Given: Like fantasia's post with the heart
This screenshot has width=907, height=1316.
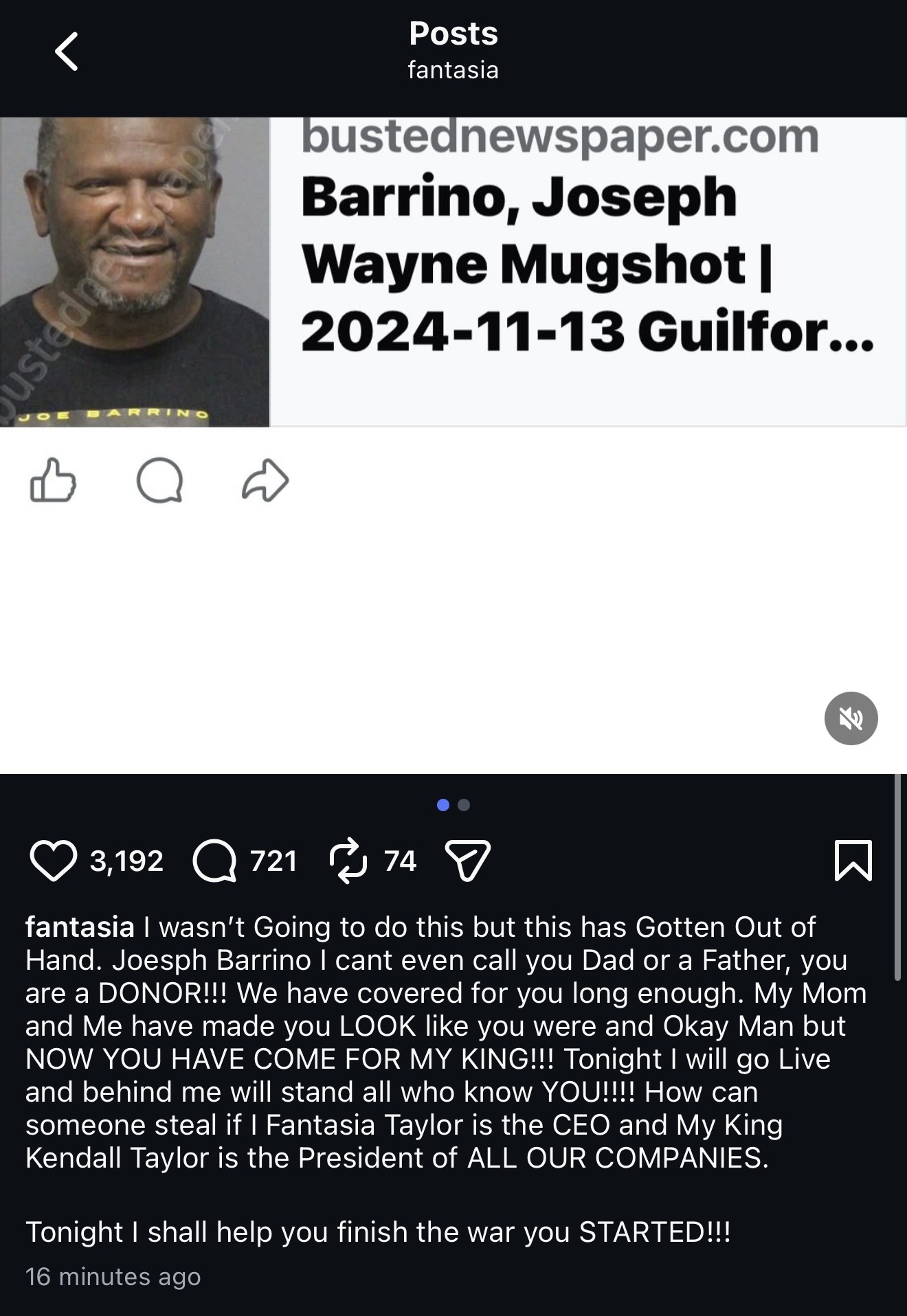Looking at the screenshot, I should coord(53,861).
